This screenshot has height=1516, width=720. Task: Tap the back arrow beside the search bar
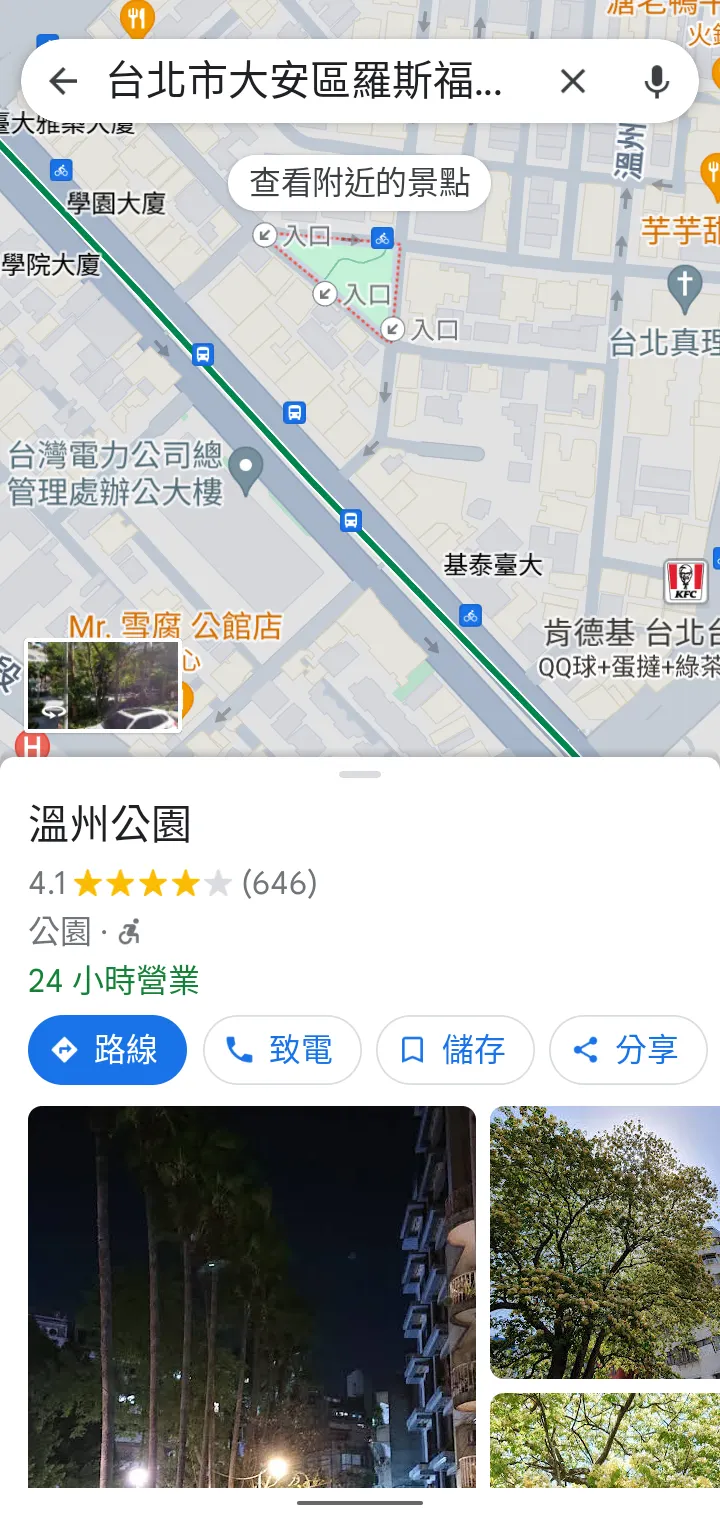point(62,81)
